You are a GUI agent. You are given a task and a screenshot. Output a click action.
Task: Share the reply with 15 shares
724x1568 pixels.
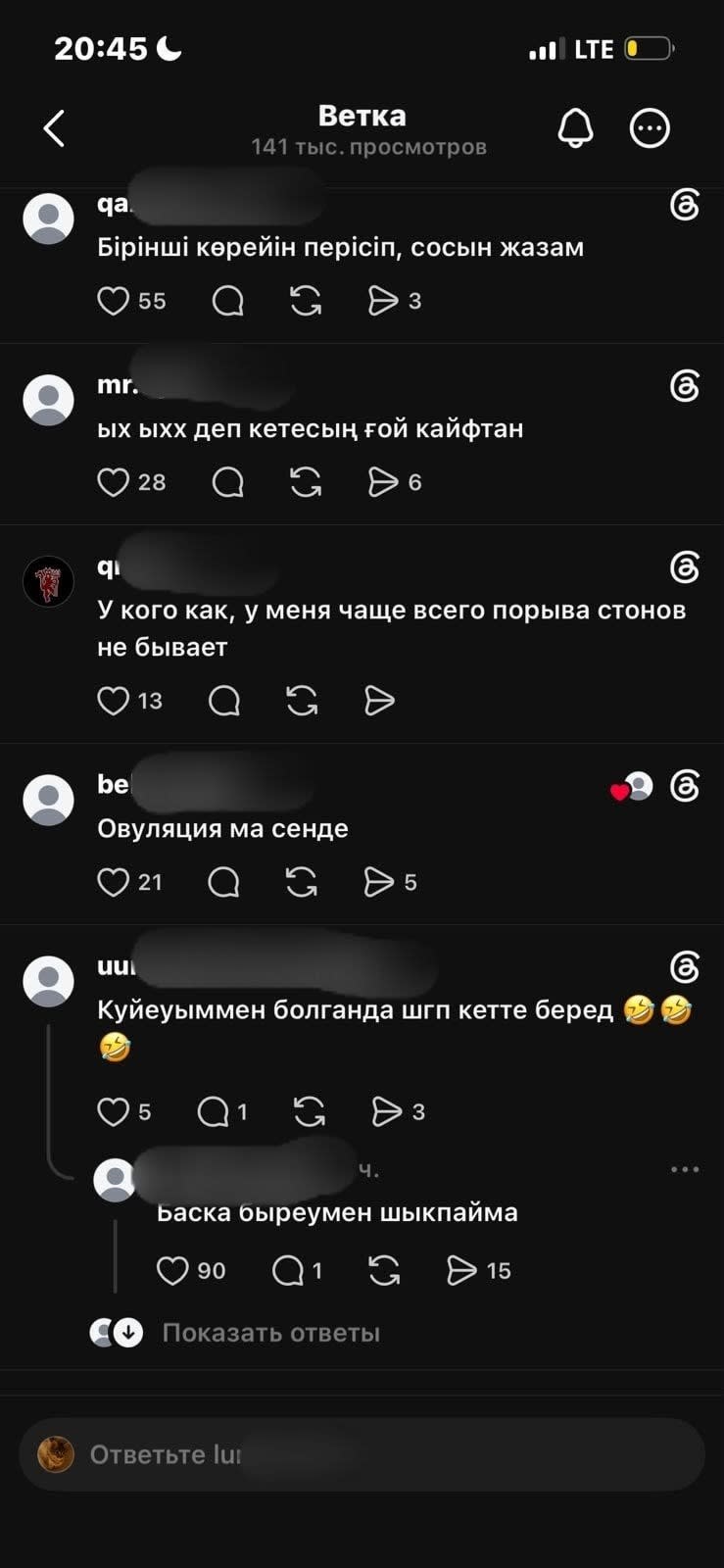[x=461, y=1270]
